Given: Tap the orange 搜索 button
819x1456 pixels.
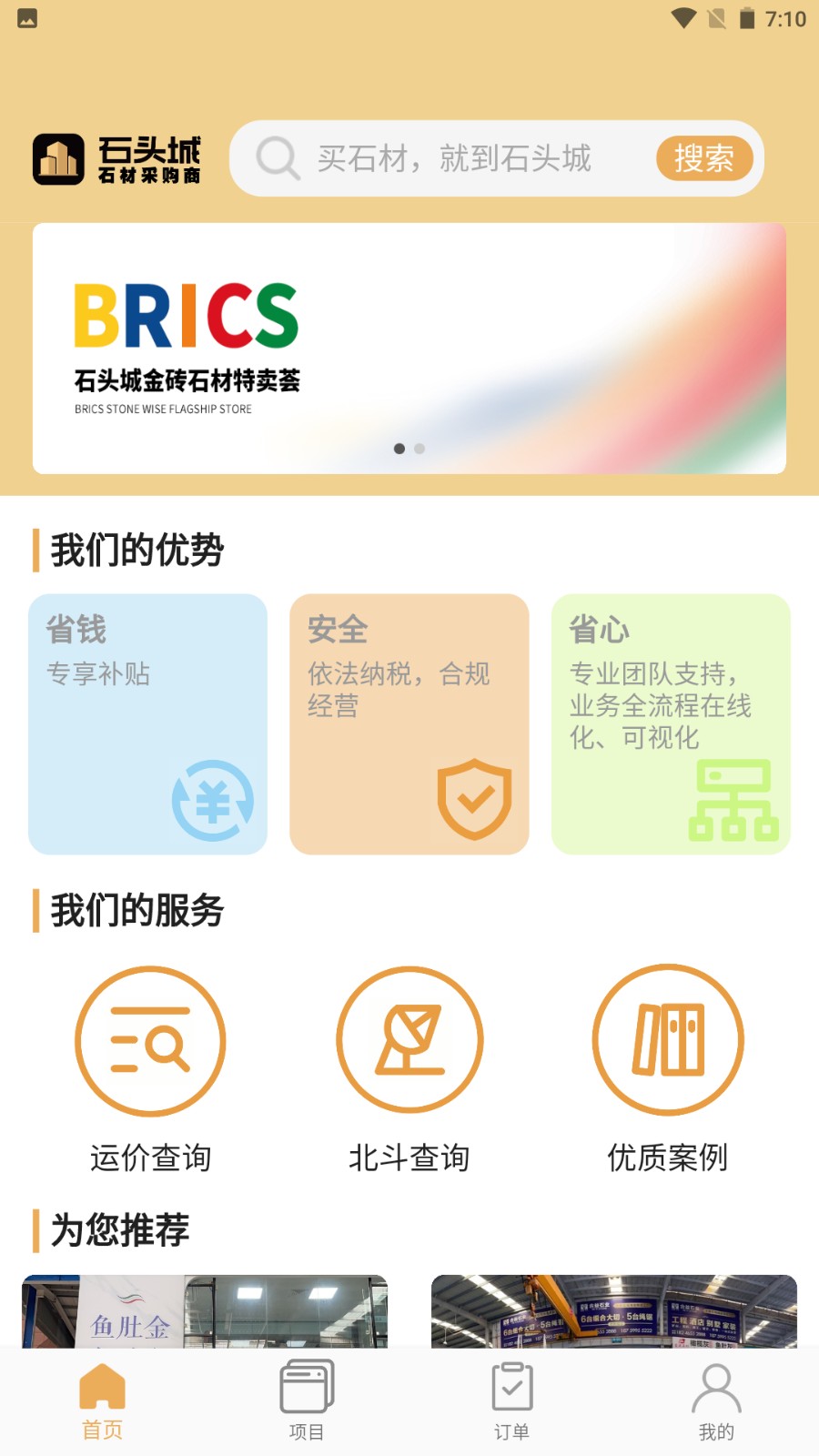Looking at the screenshot, I should tap(703, 159).
